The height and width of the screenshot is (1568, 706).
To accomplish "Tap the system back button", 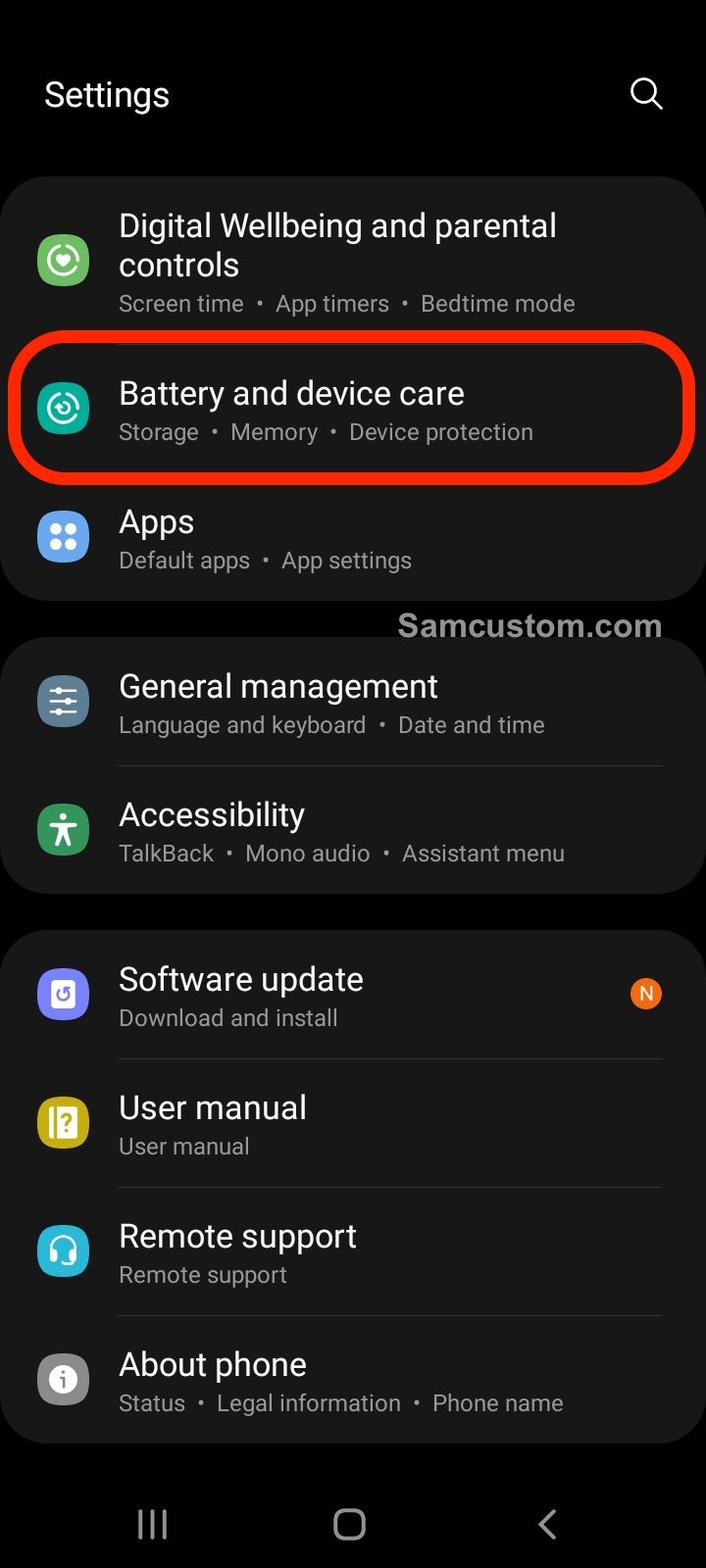I will [x=547, y=1524].
